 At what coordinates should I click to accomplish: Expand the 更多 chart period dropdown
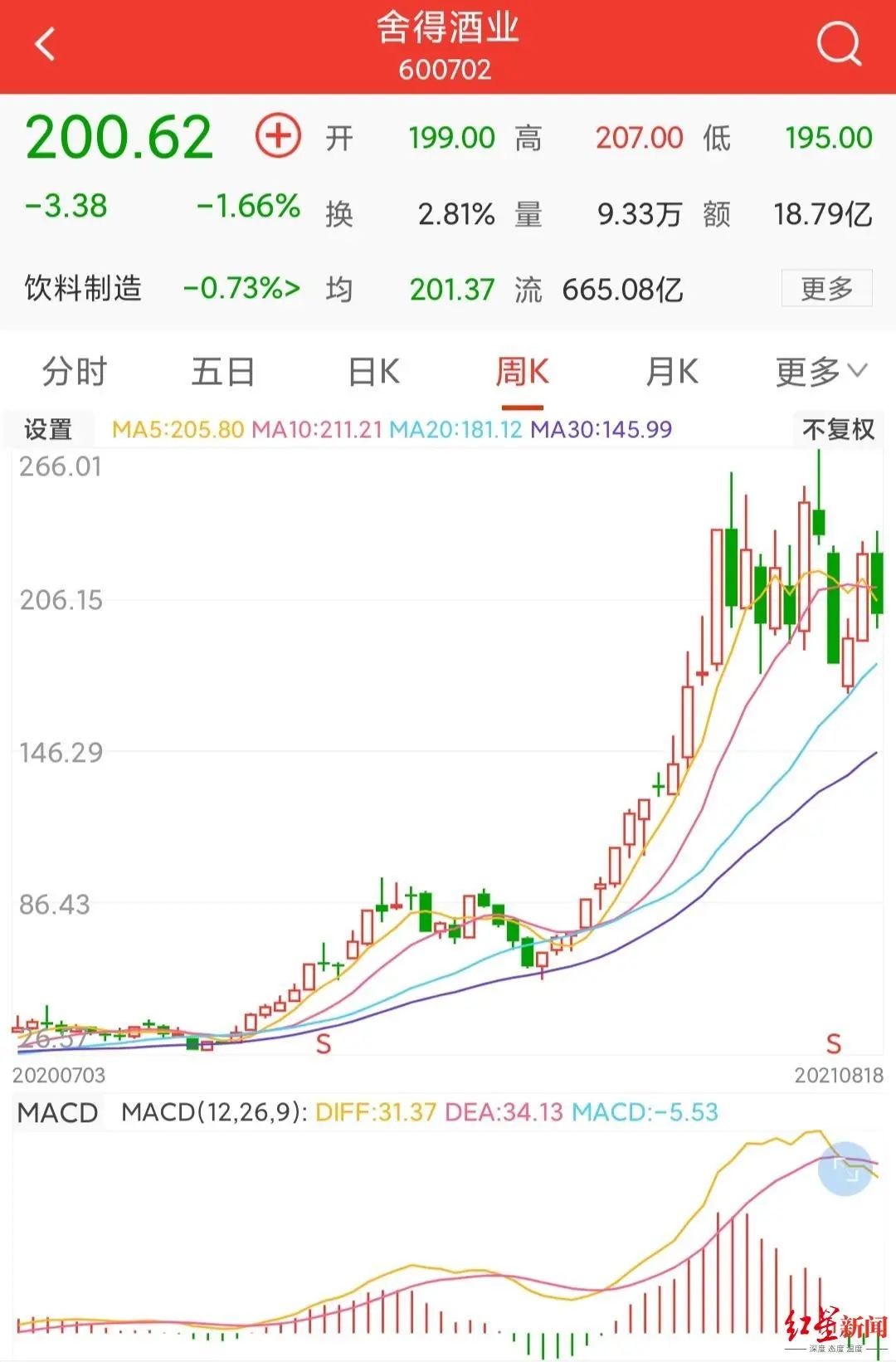(821, 372)
